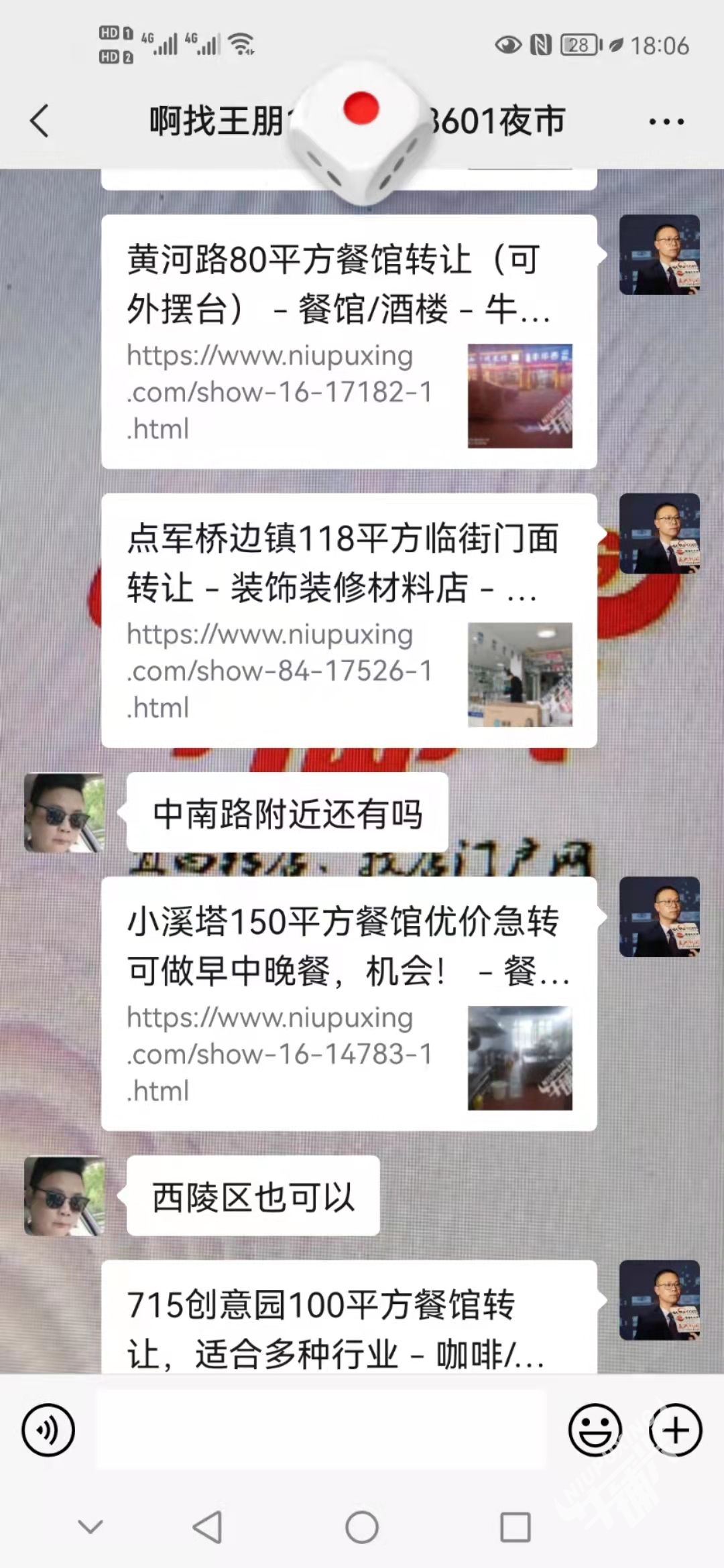Image resolution: width=724 pixels, height=1568 pixels.
Task: Focus the message text field
Action: (322, 1430)
